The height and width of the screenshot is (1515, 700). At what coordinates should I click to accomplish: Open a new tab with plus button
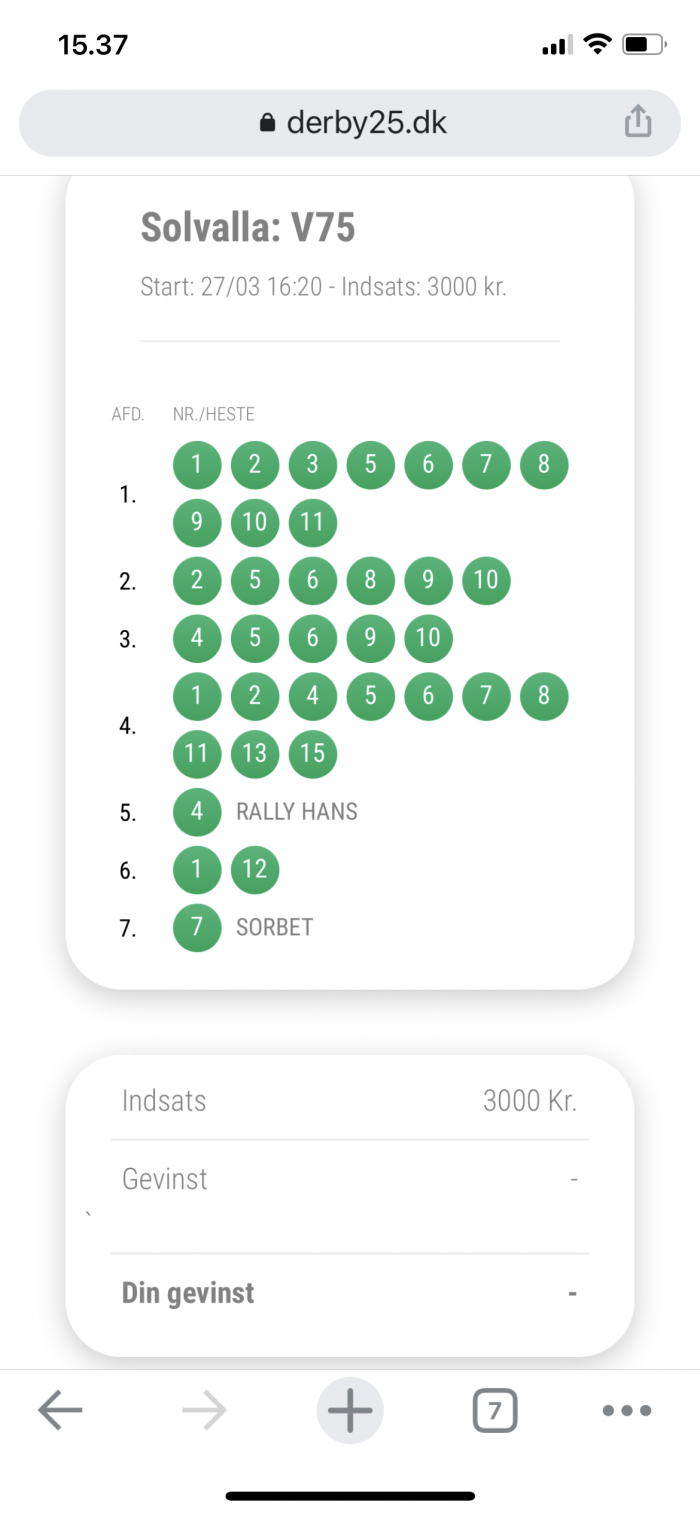(x=350, y=1411)
